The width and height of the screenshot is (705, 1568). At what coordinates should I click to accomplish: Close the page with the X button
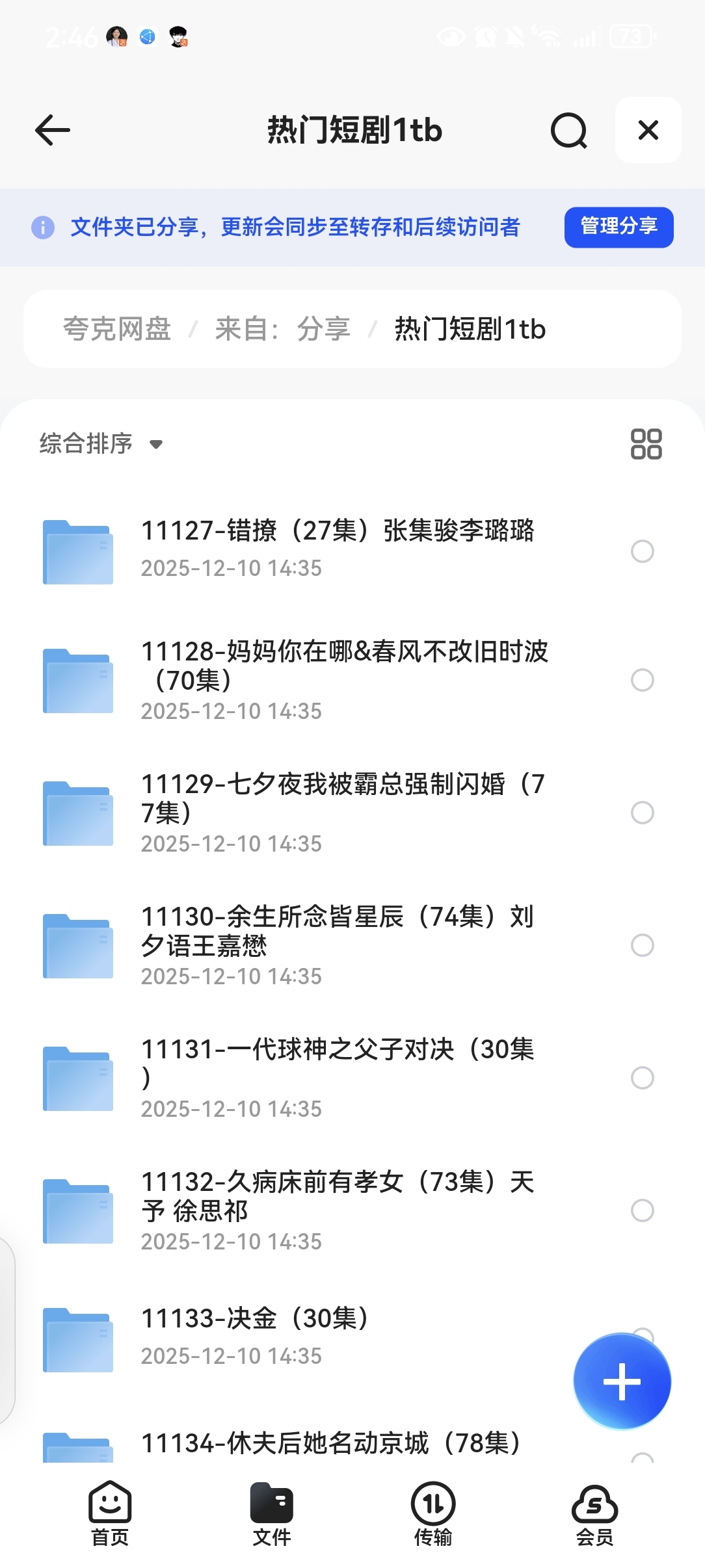pyautogui.click(x=648, y=130)
